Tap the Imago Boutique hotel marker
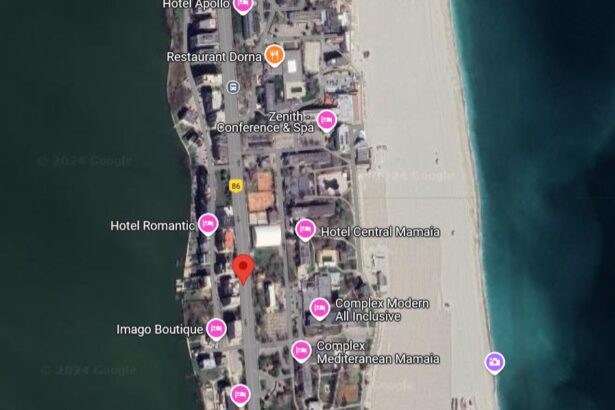 click(217, 327)
